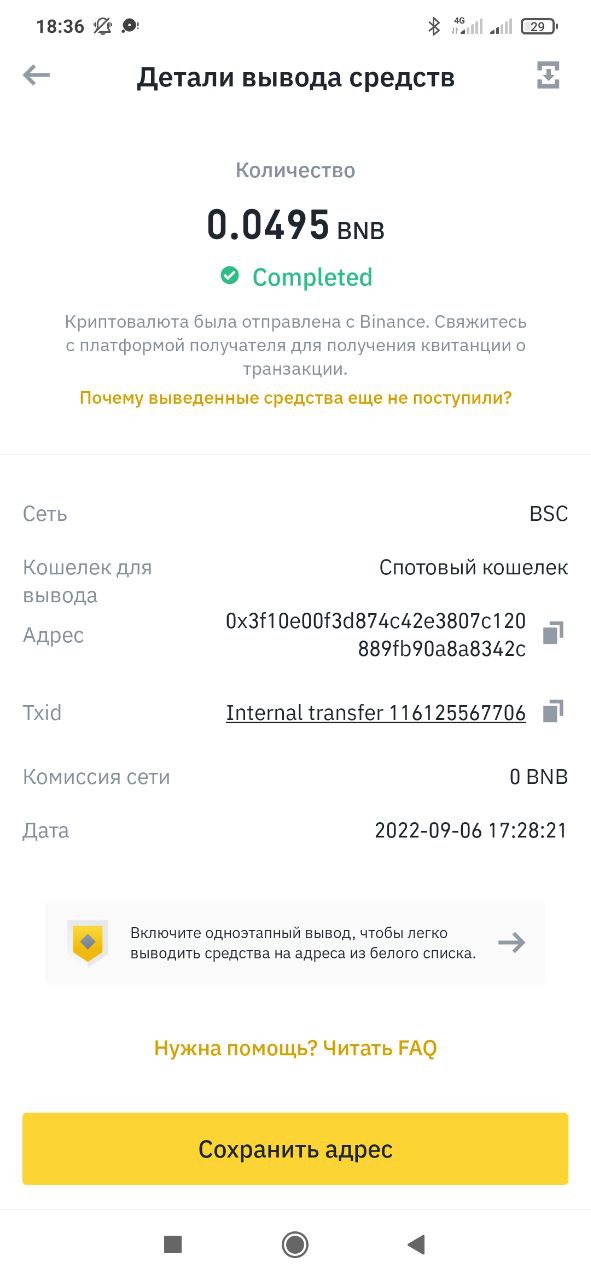
Task: Open the Internal transfer 116125567706 link
Action: point(376,713)
